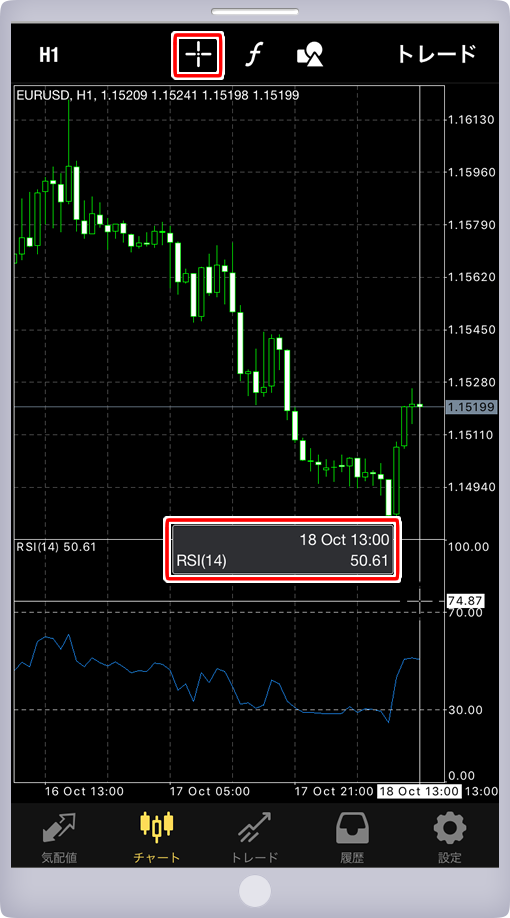Select the チャート chart tab

click(x=157, y=837)
